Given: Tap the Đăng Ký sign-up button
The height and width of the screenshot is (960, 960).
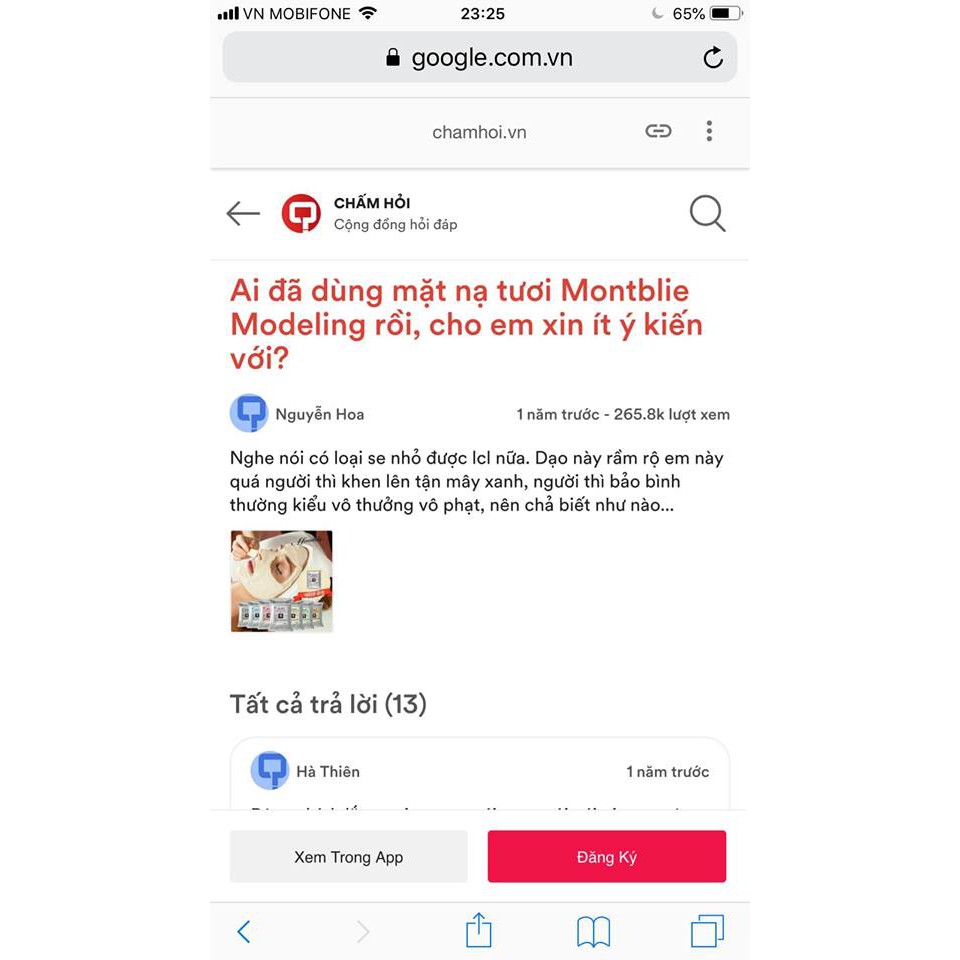Looking at the screenshot, I should point(606,857).
